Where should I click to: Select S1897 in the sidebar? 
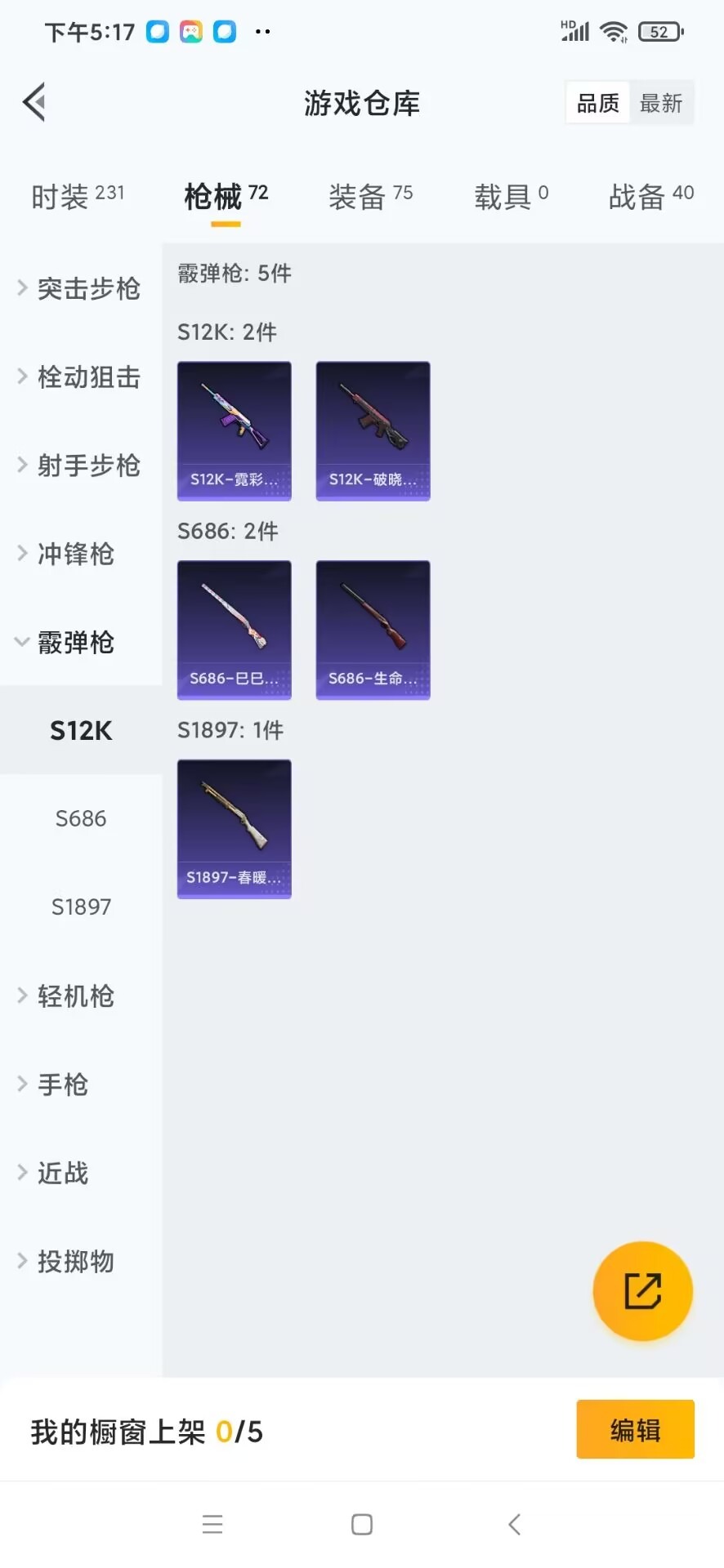click(x=81, y=906)
